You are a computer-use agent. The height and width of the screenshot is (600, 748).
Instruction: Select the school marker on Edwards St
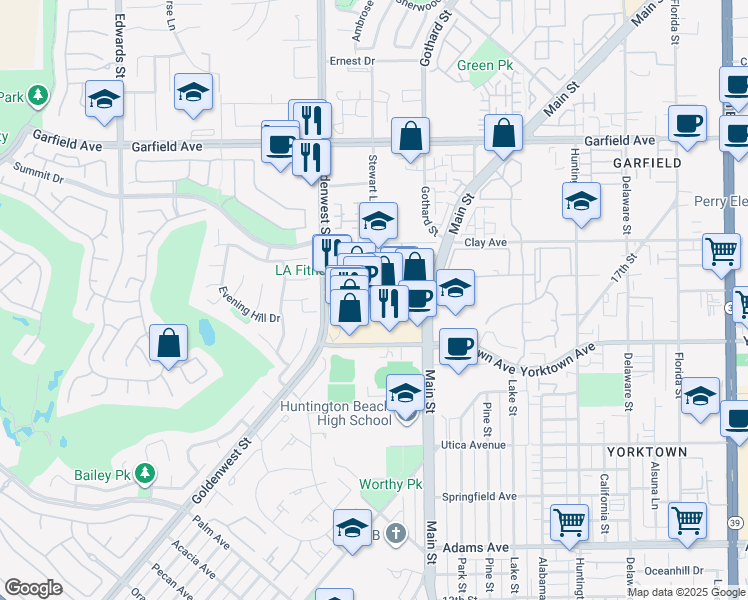point(103,98)
